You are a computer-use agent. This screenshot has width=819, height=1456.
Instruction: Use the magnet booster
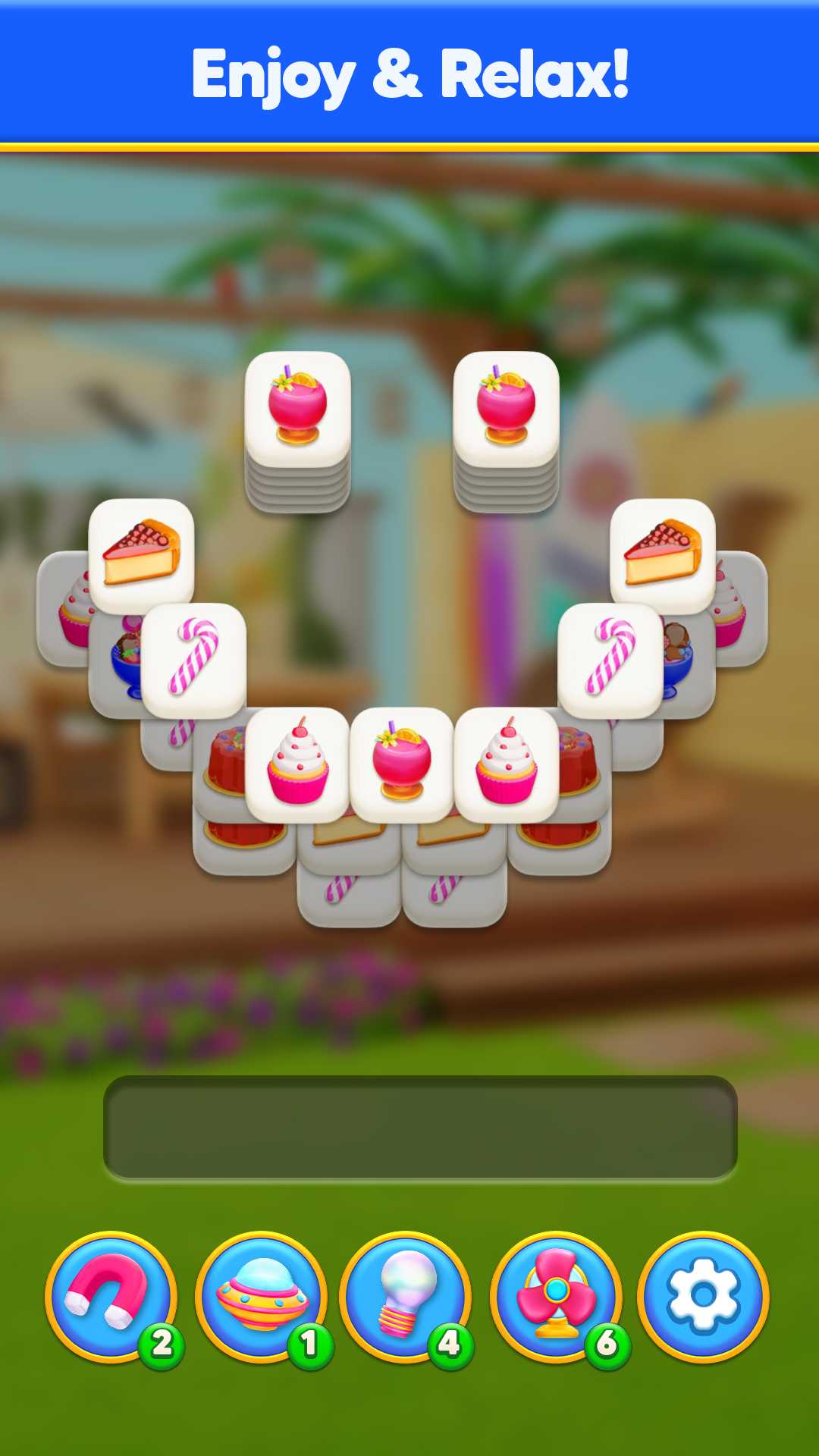111,1296
